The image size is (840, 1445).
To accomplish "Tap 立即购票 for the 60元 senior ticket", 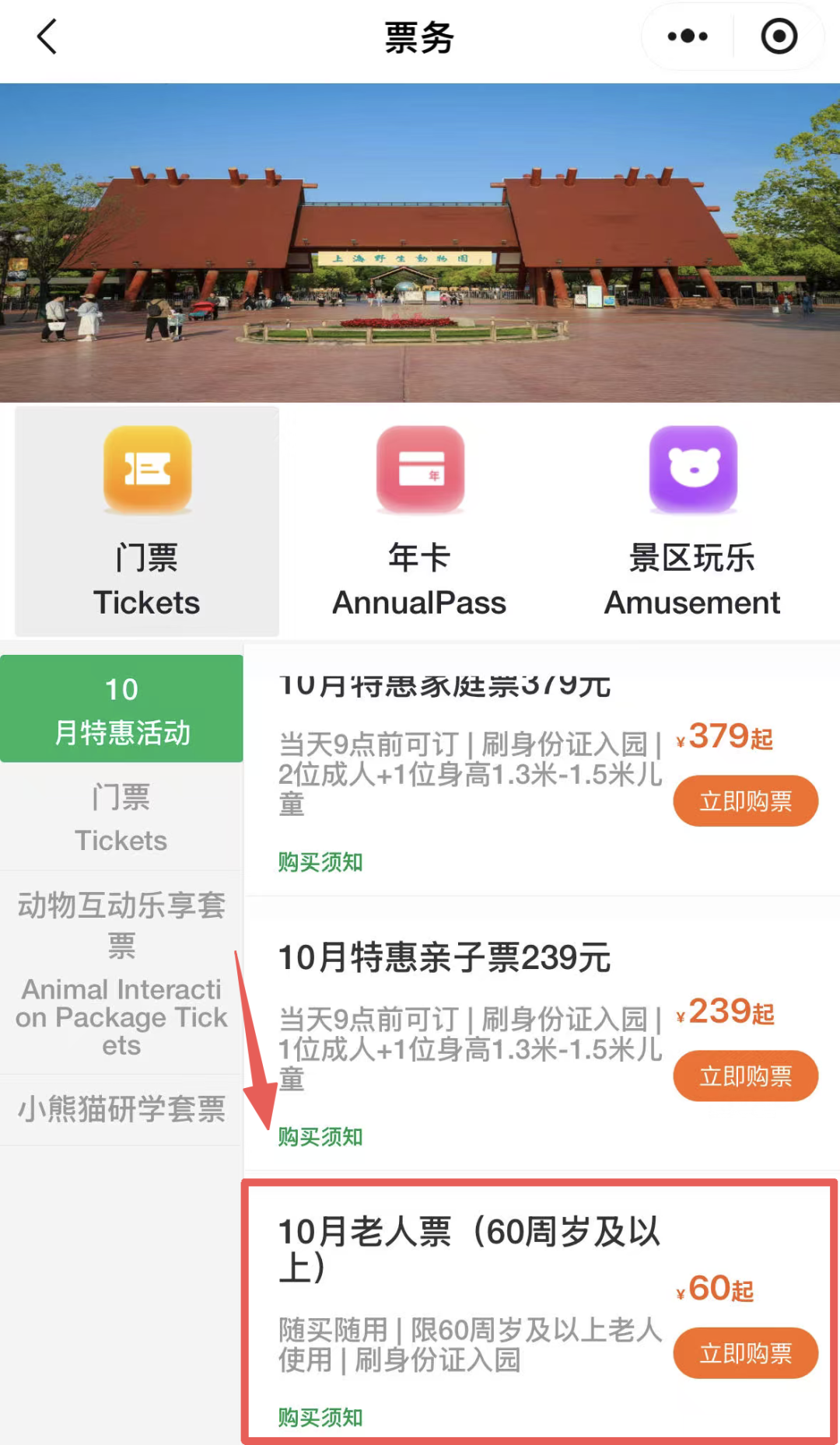I will coord(745,1353).
